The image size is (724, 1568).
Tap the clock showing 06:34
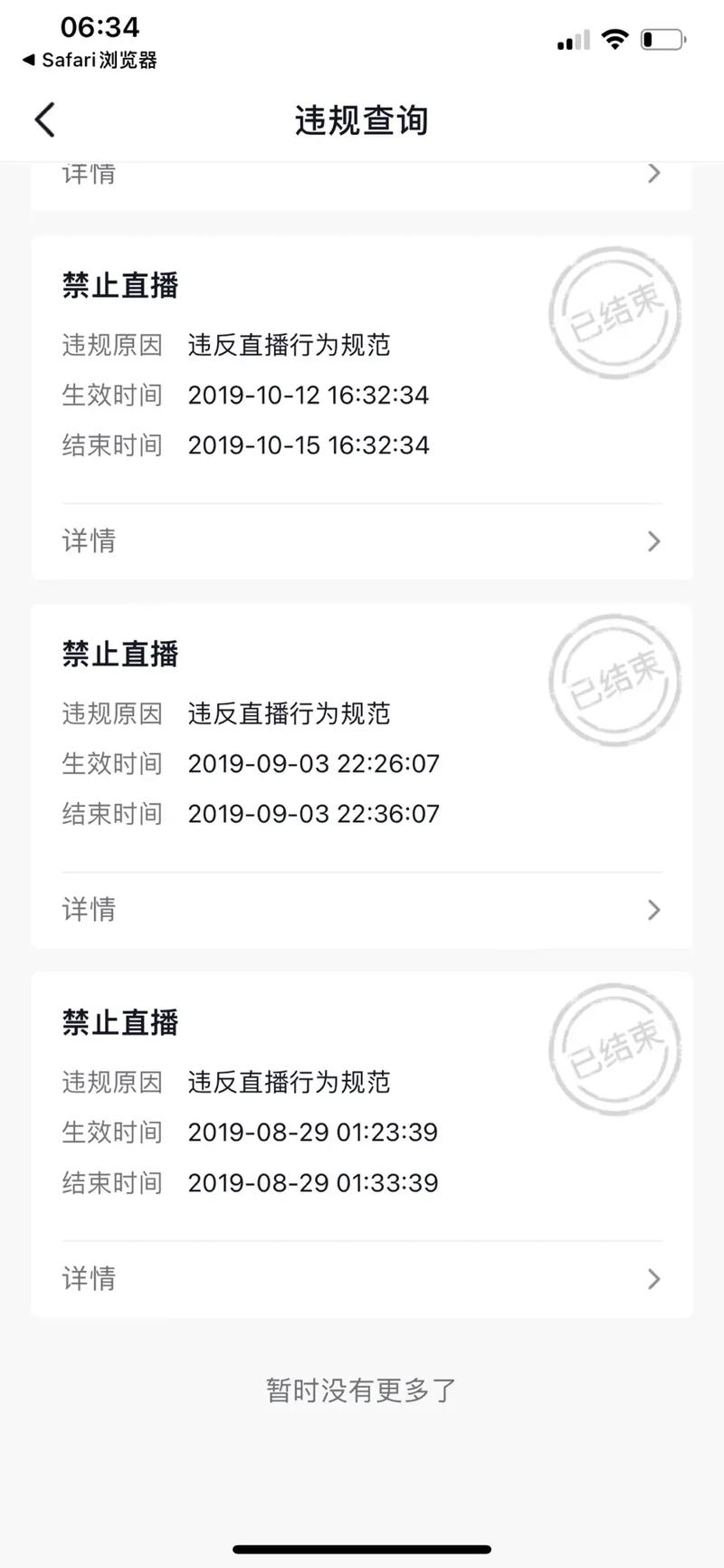tap(98, 25)
